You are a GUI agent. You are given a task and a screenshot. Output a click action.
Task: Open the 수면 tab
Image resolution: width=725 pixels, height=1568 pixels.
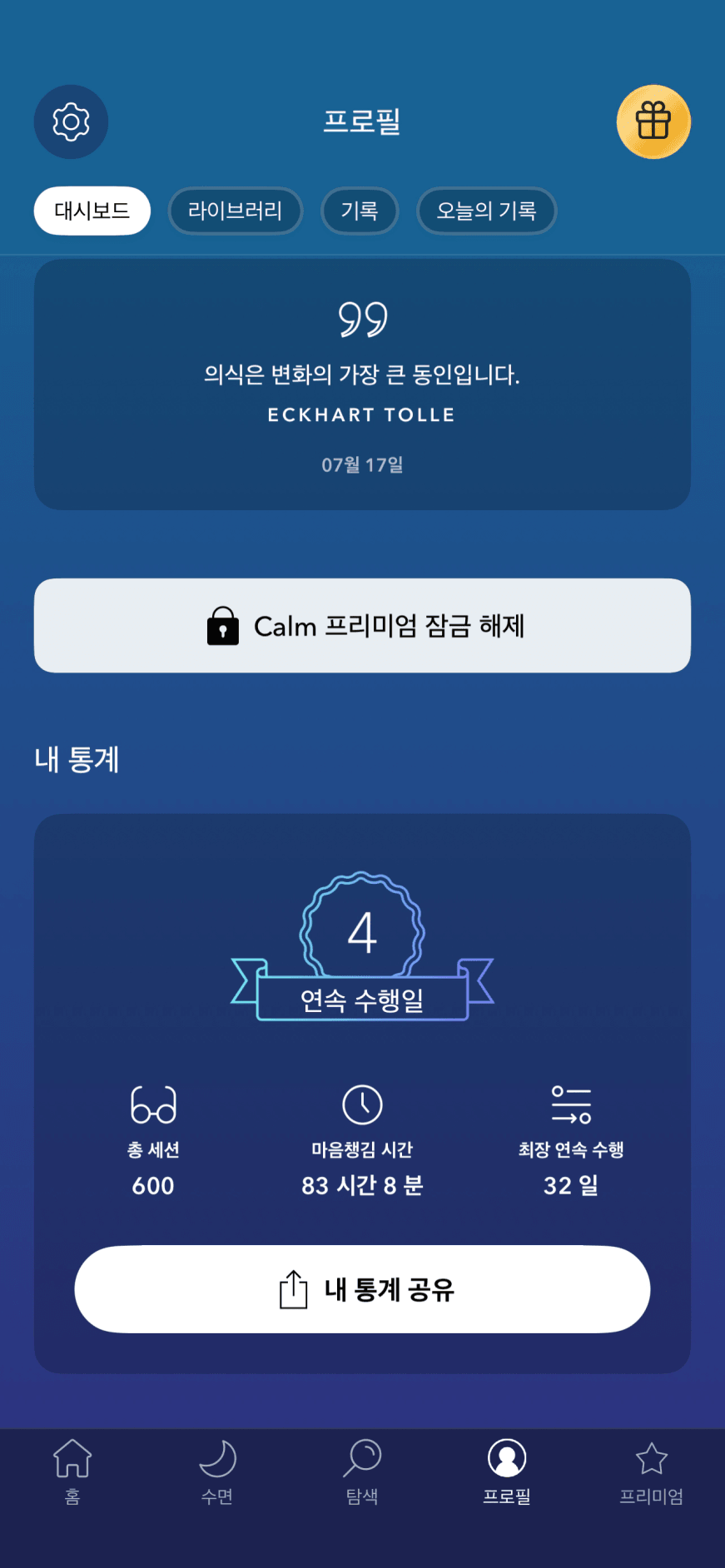tap(217, 1471)
